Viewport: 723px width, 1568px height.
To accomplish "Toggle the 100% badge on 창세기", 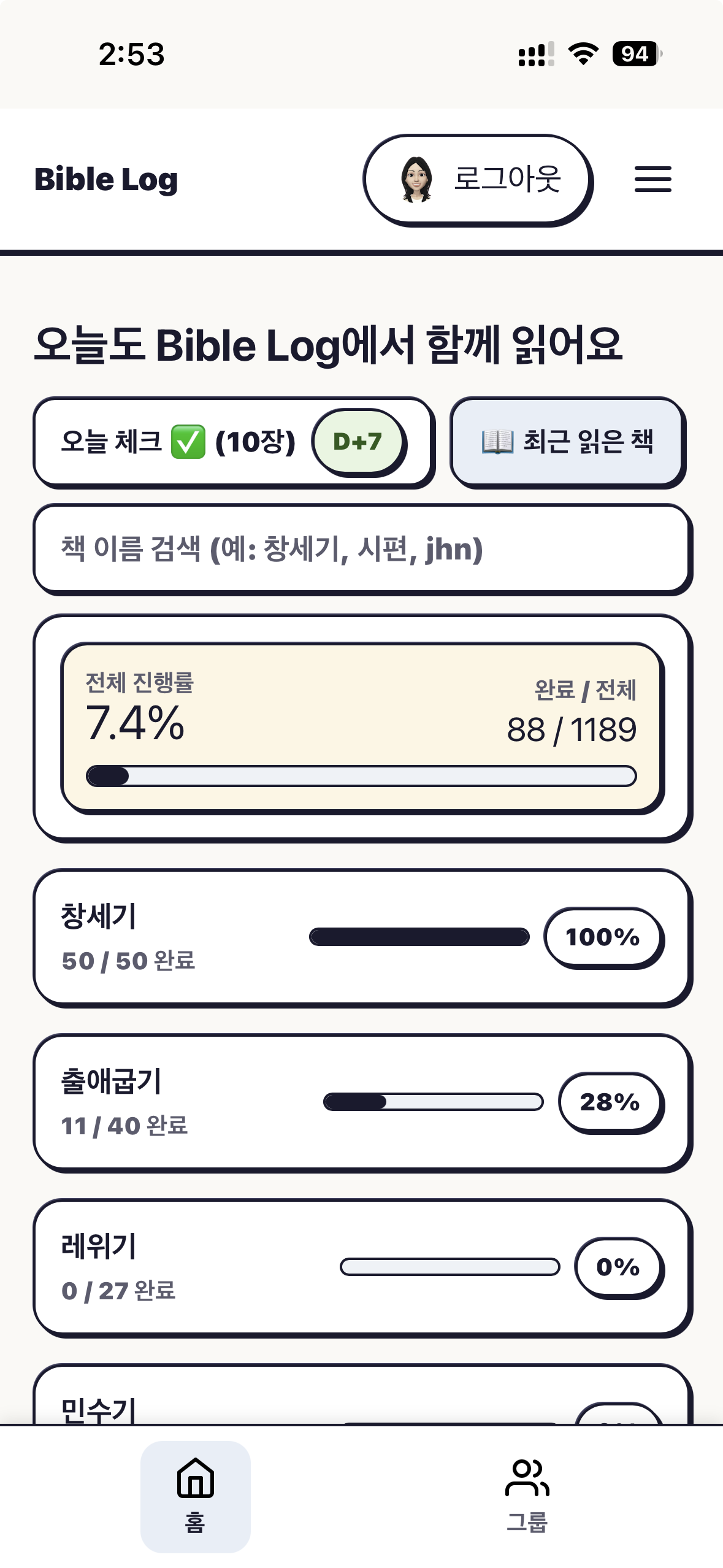I will click(604, 937).
